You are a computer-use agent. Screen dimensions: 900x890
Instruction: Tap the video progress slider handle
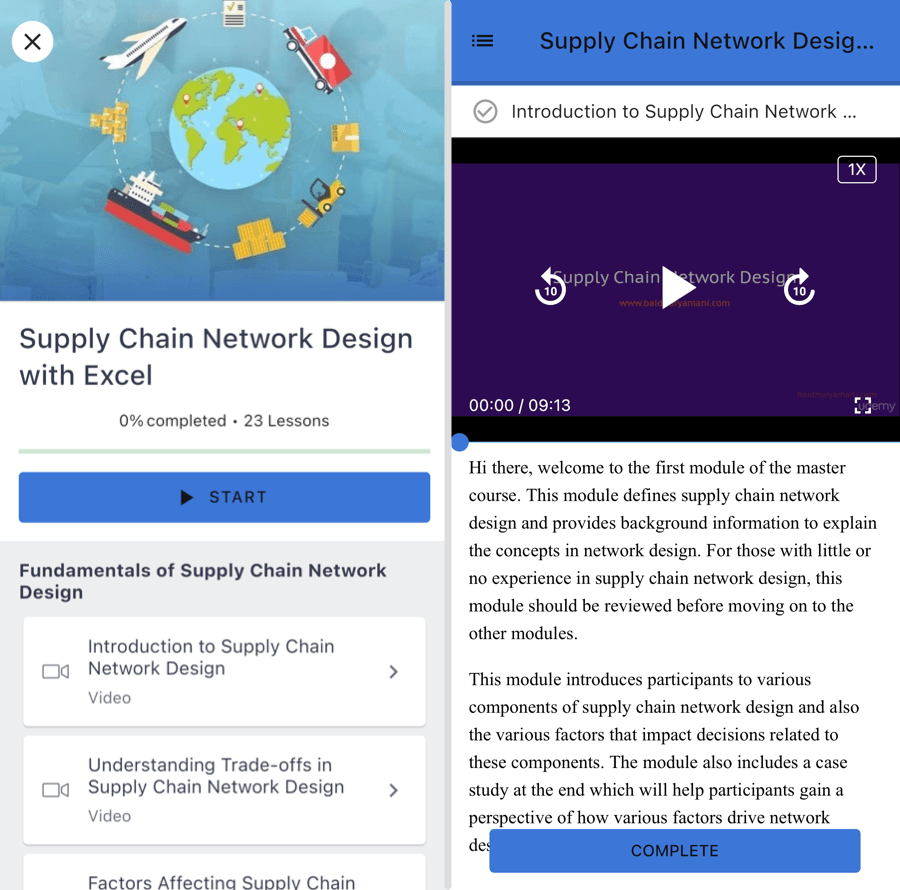click(x=460, y=441)
